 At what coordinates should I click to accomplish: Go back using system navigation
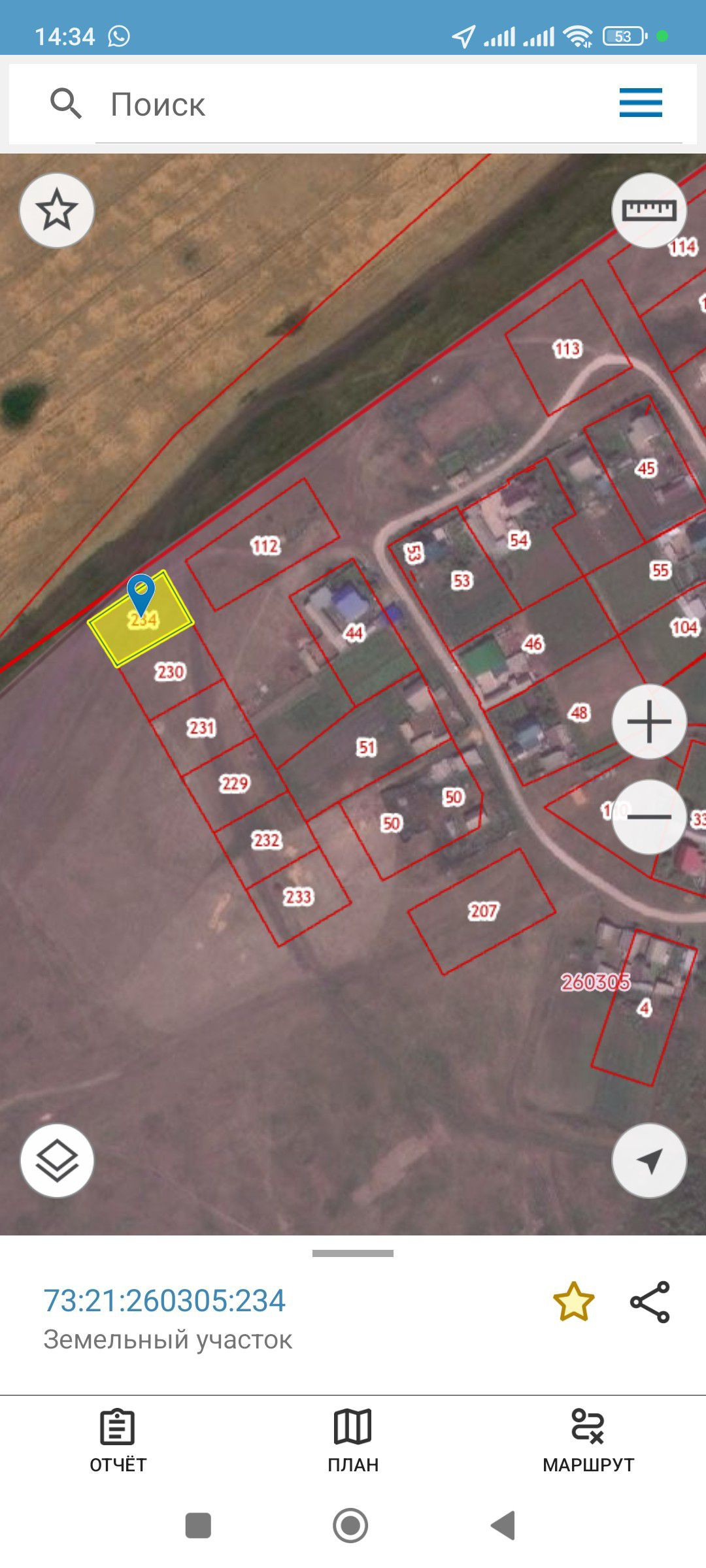503,1526
